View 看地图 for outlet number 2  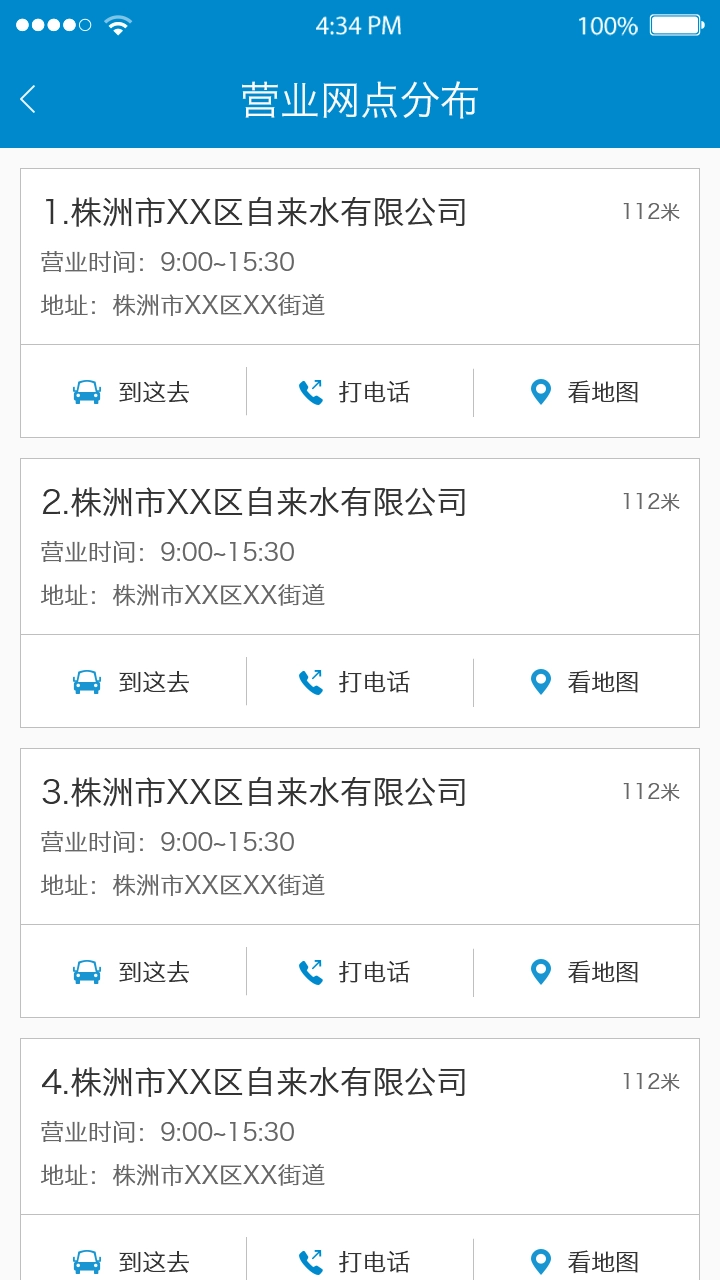click(586, 682)
